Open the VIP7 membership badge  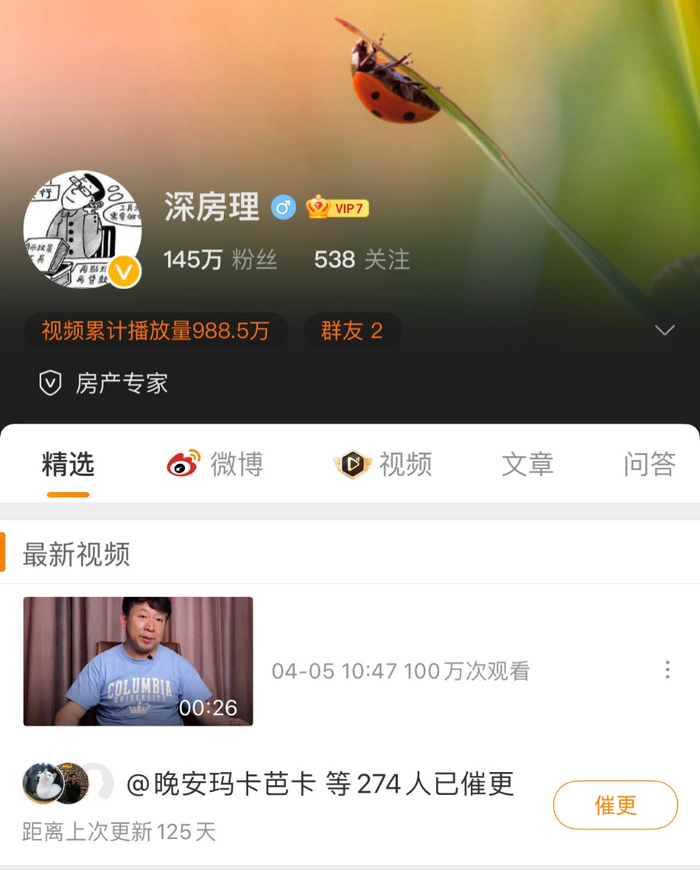[338, 208]
